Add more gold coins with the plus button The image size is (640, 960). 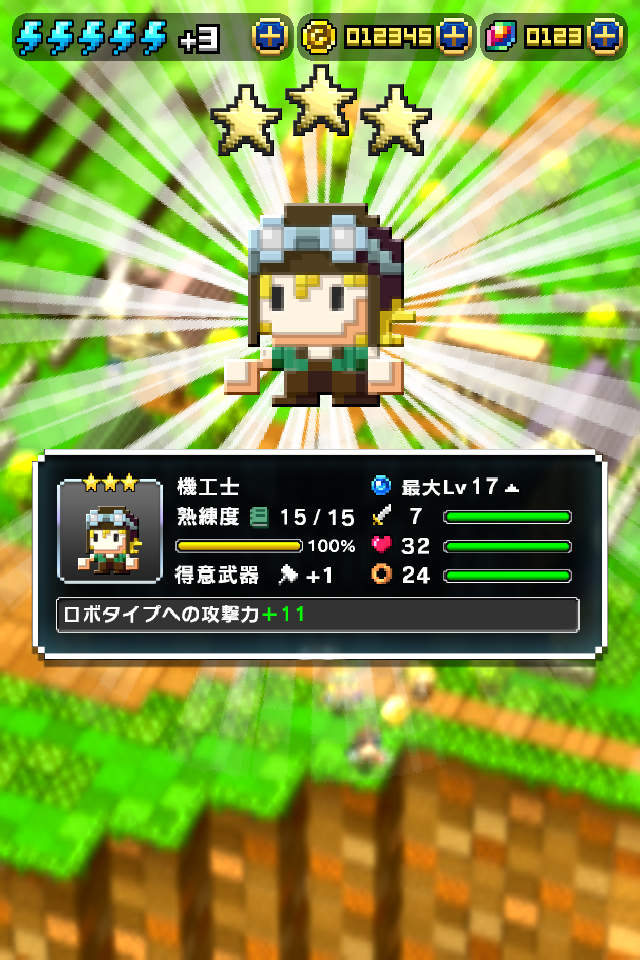point(454,37)
